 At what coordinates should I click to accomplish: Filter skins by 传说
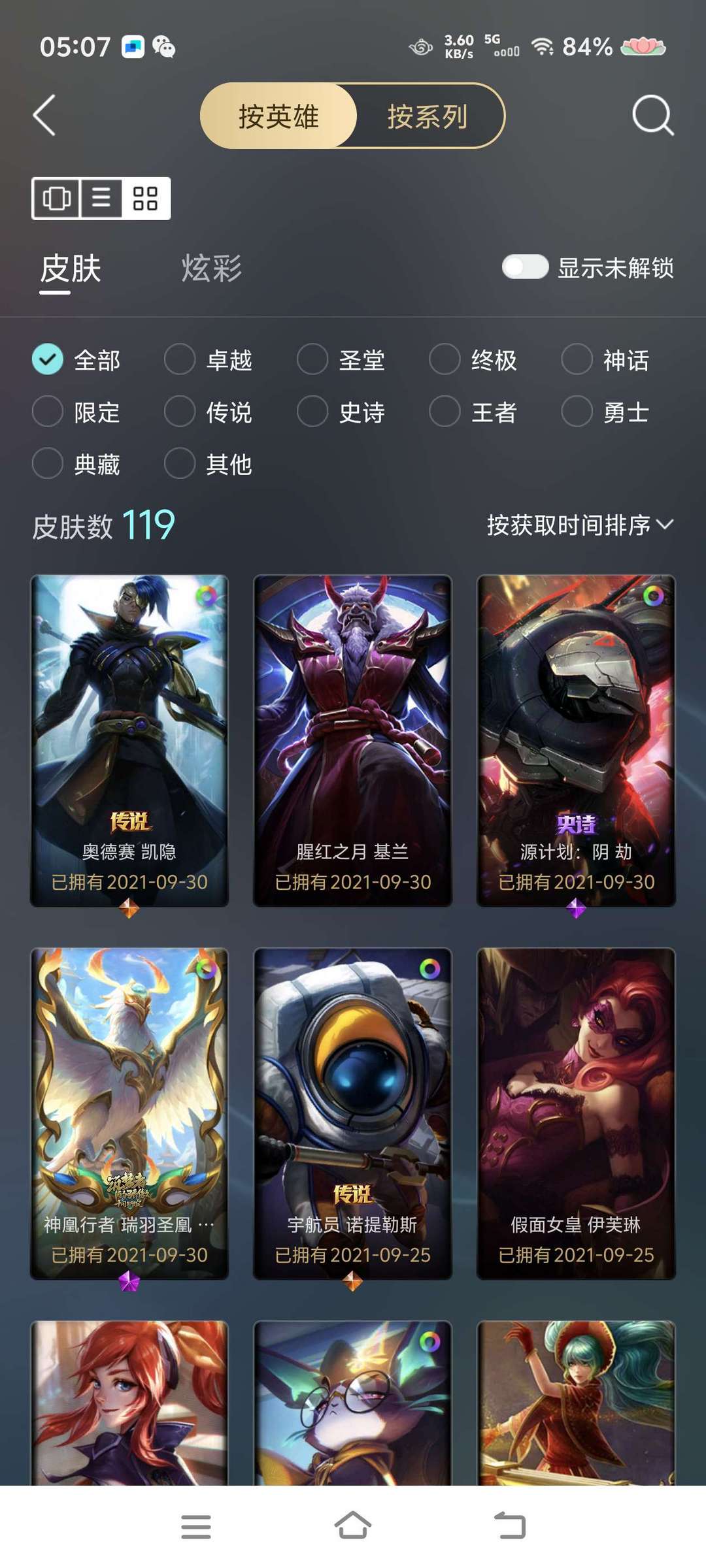(209, 412)
